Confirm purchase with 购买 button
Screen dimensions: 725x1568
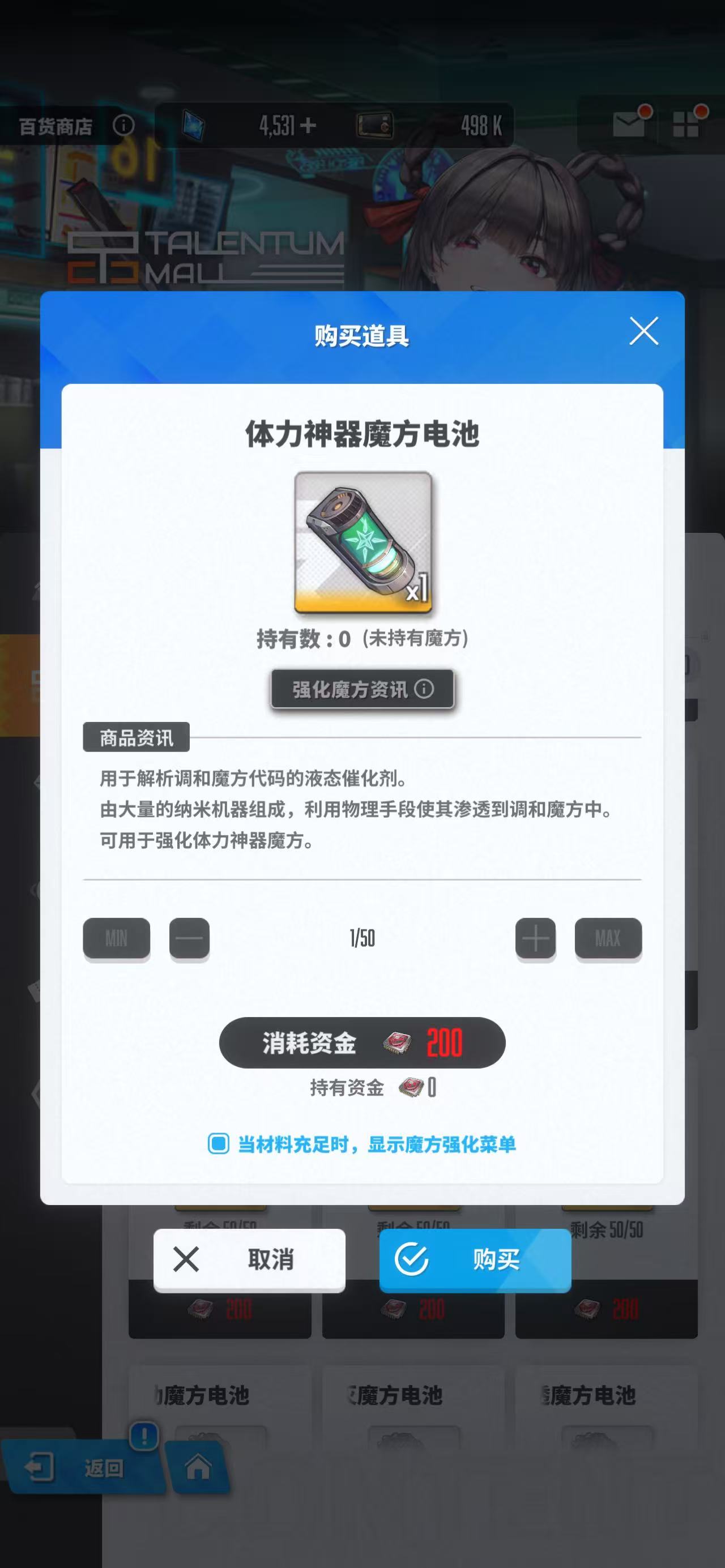tap(475, 1259)
